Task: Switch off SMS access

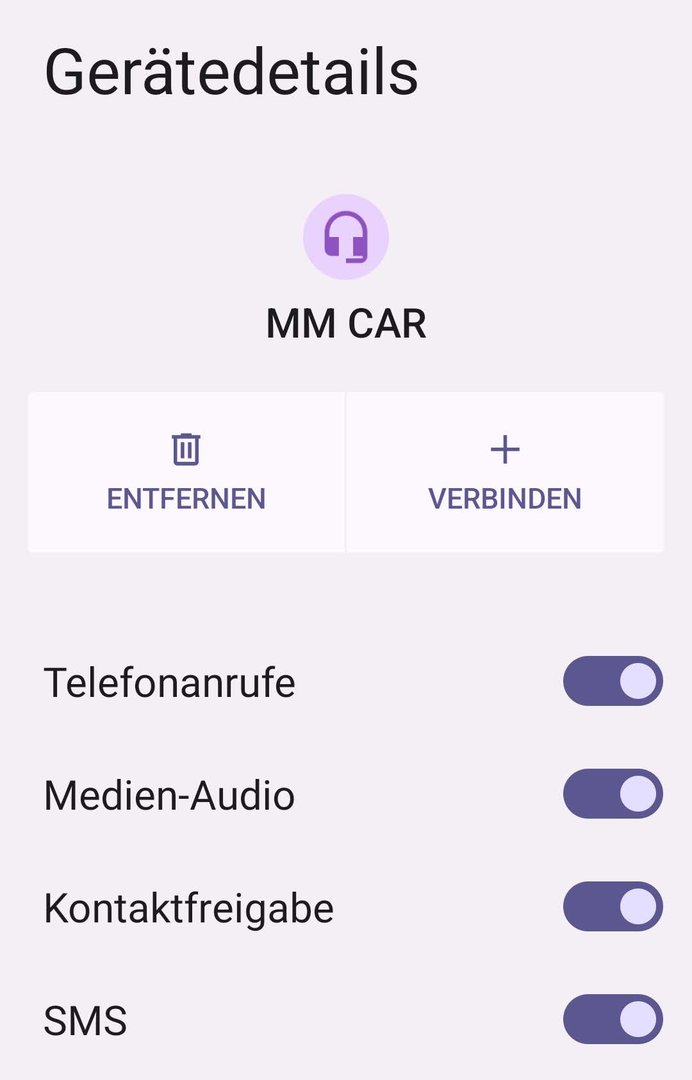Action: pyautogui.click(x=612, y=1020)
